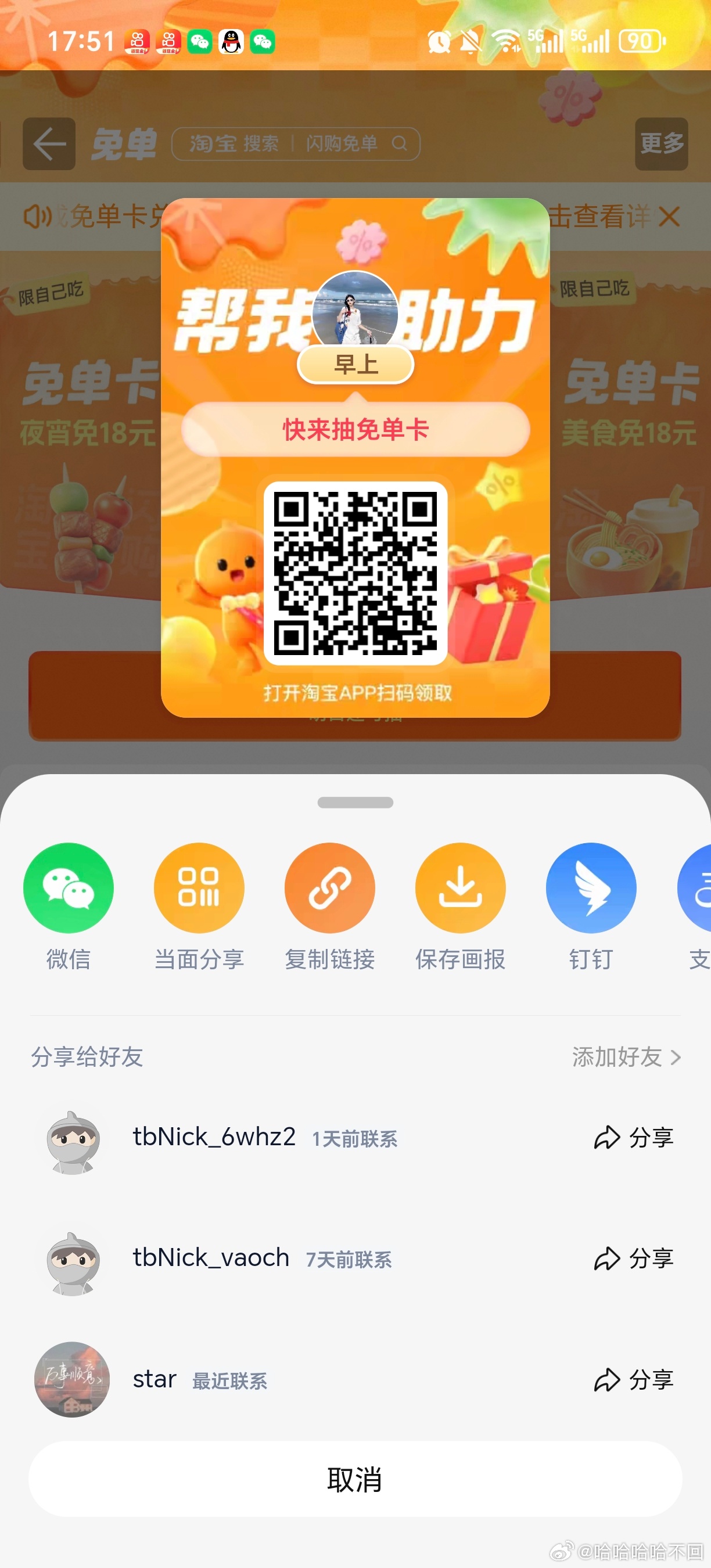This screenshot has height=1568, width=711.
Task: Save poster with 保存画报
Action: pos(460,888)
